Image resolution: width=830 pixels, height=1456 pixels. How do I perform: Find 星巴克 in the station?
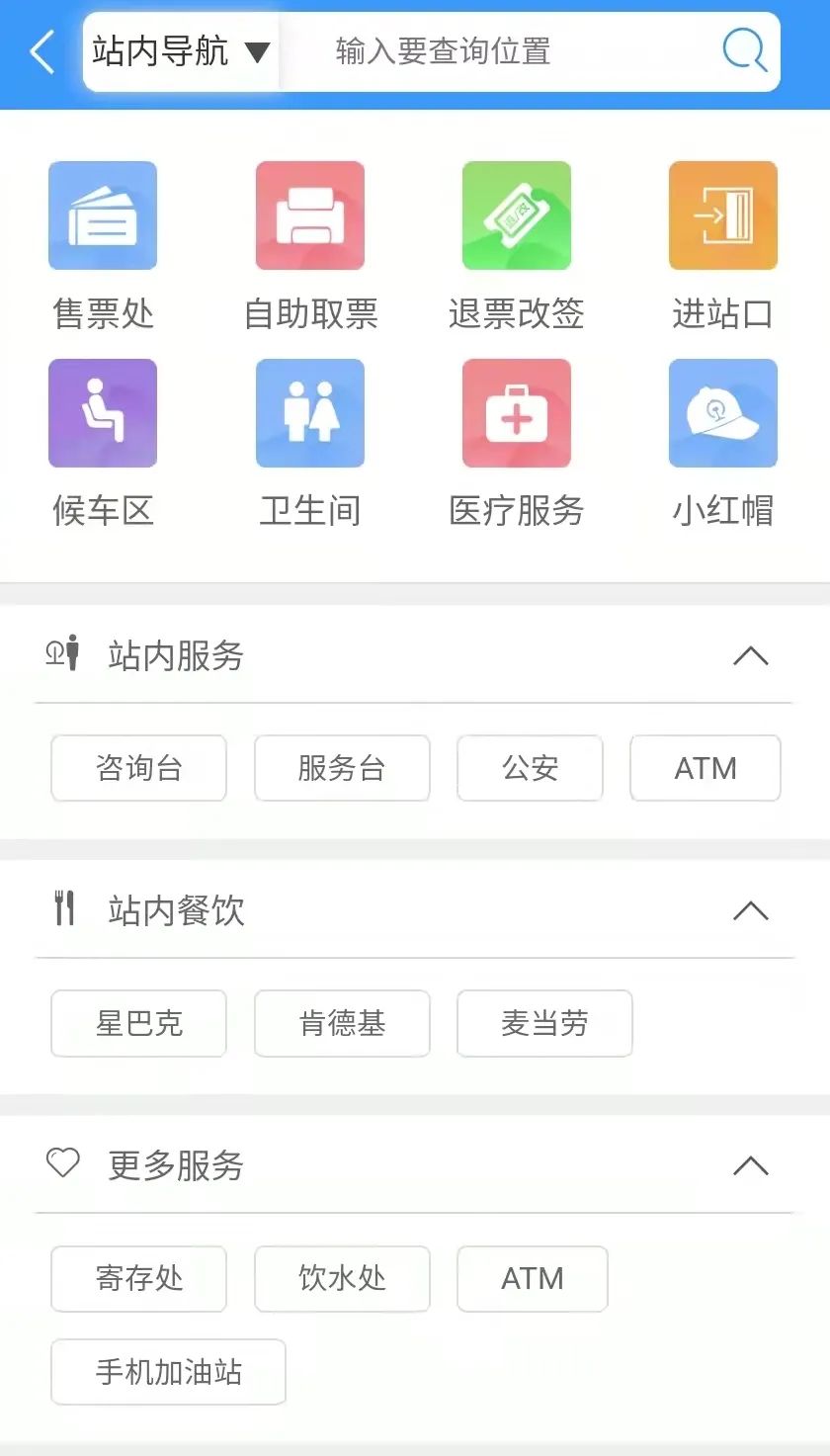138,1023
